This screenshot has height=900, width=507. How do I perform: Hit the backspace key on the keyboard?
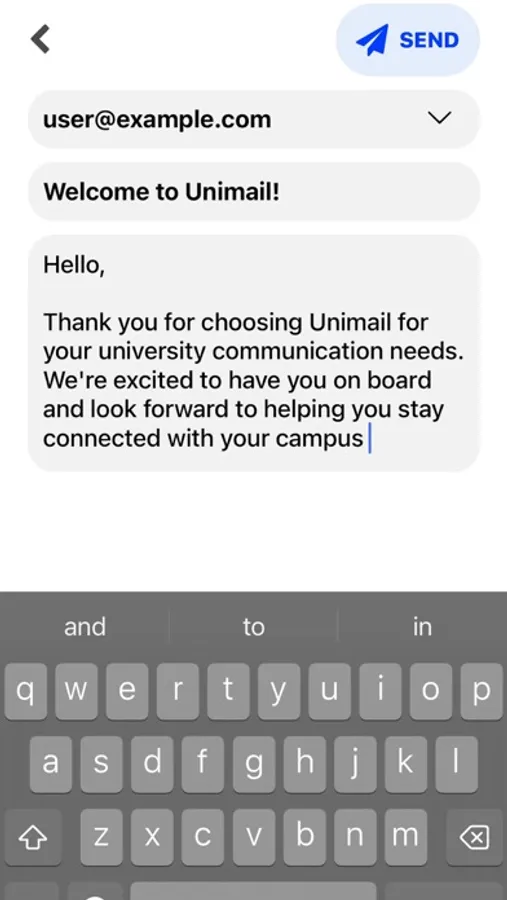coord(474,837)
